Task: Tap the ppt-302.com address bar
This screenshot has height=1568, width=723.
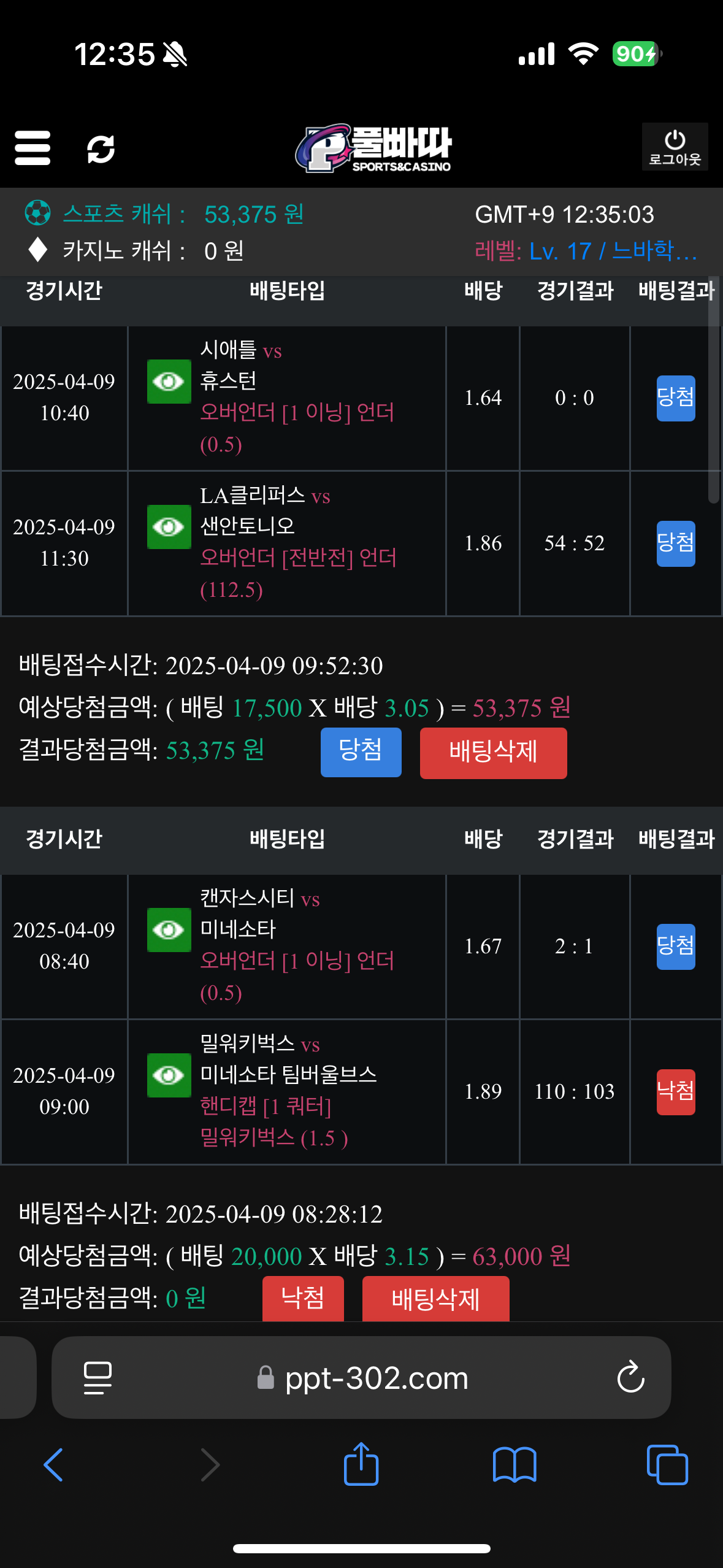Action: [375, 1378]
